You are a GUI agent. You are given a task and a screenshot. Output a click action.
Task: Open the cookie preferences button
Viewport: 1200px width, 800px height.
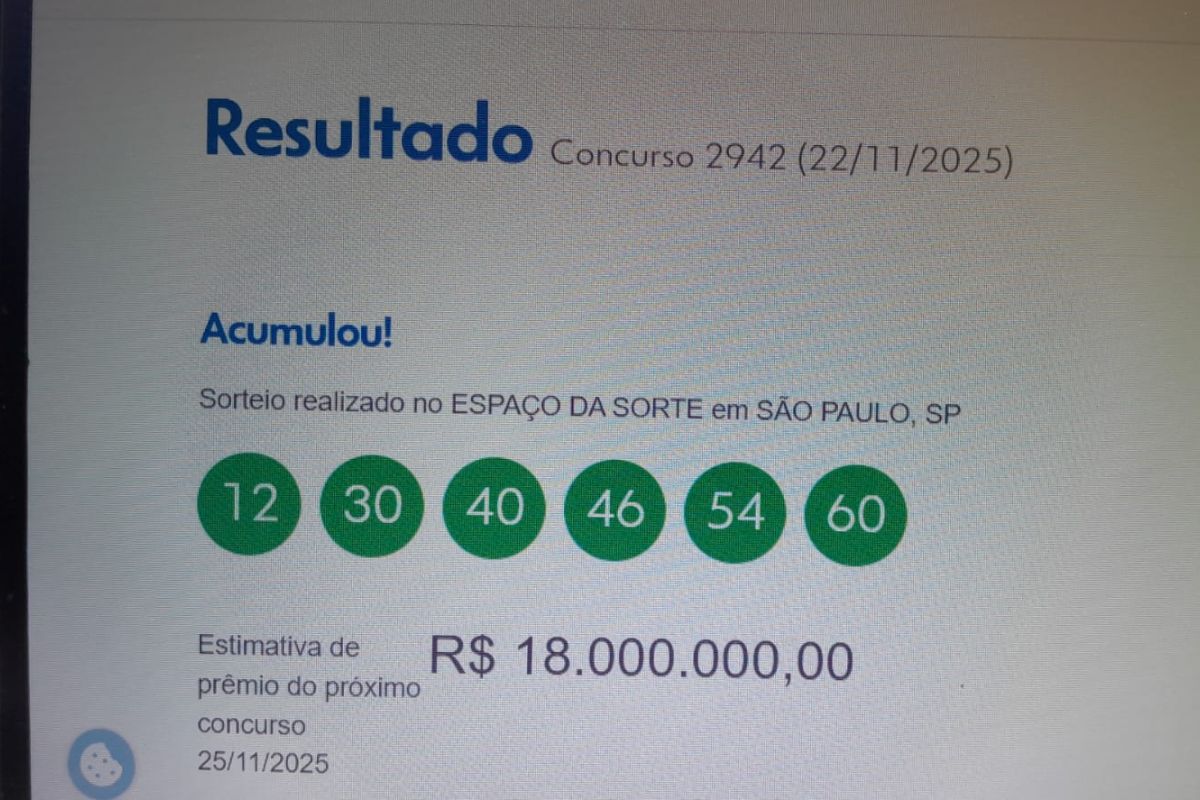click(x=100, y=765)
